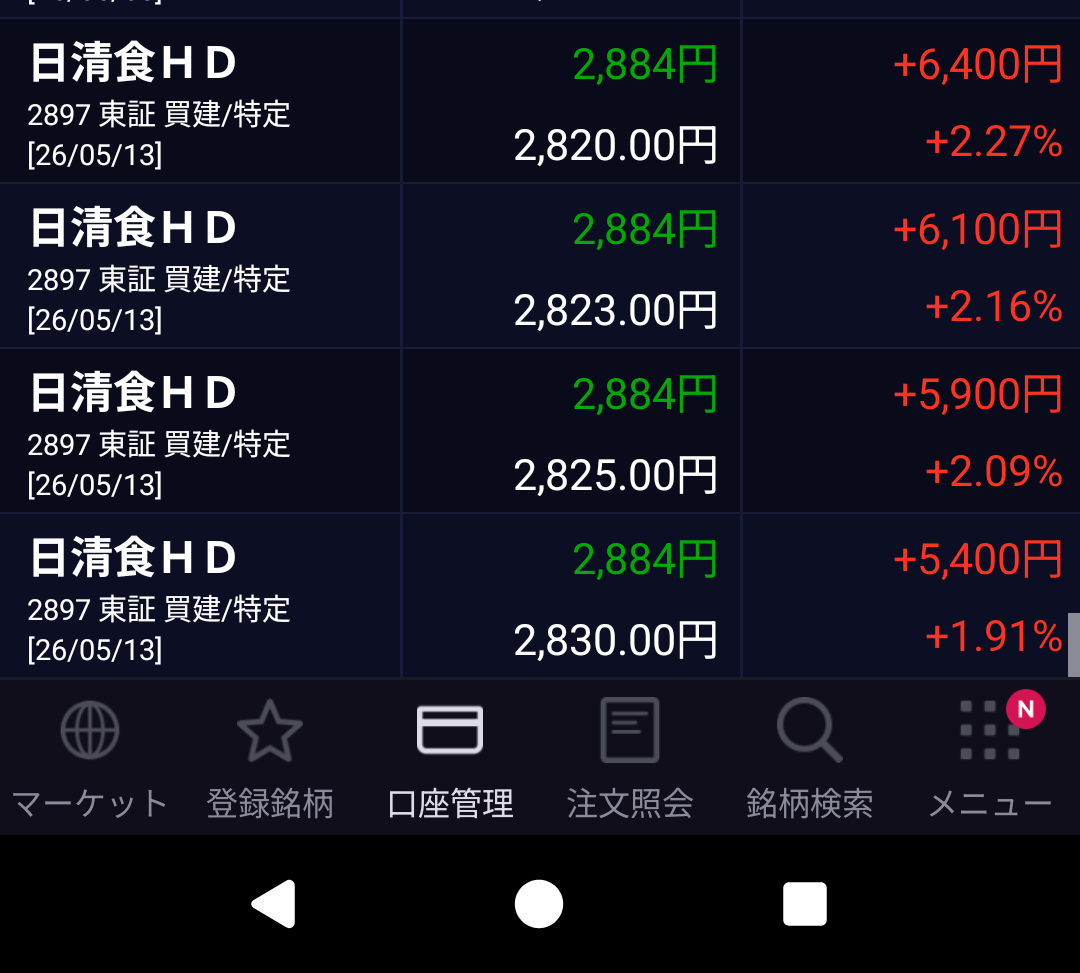
Task: Open the 銘柄検索 tab
Action: pyautogui.click(x=810, y=757)
